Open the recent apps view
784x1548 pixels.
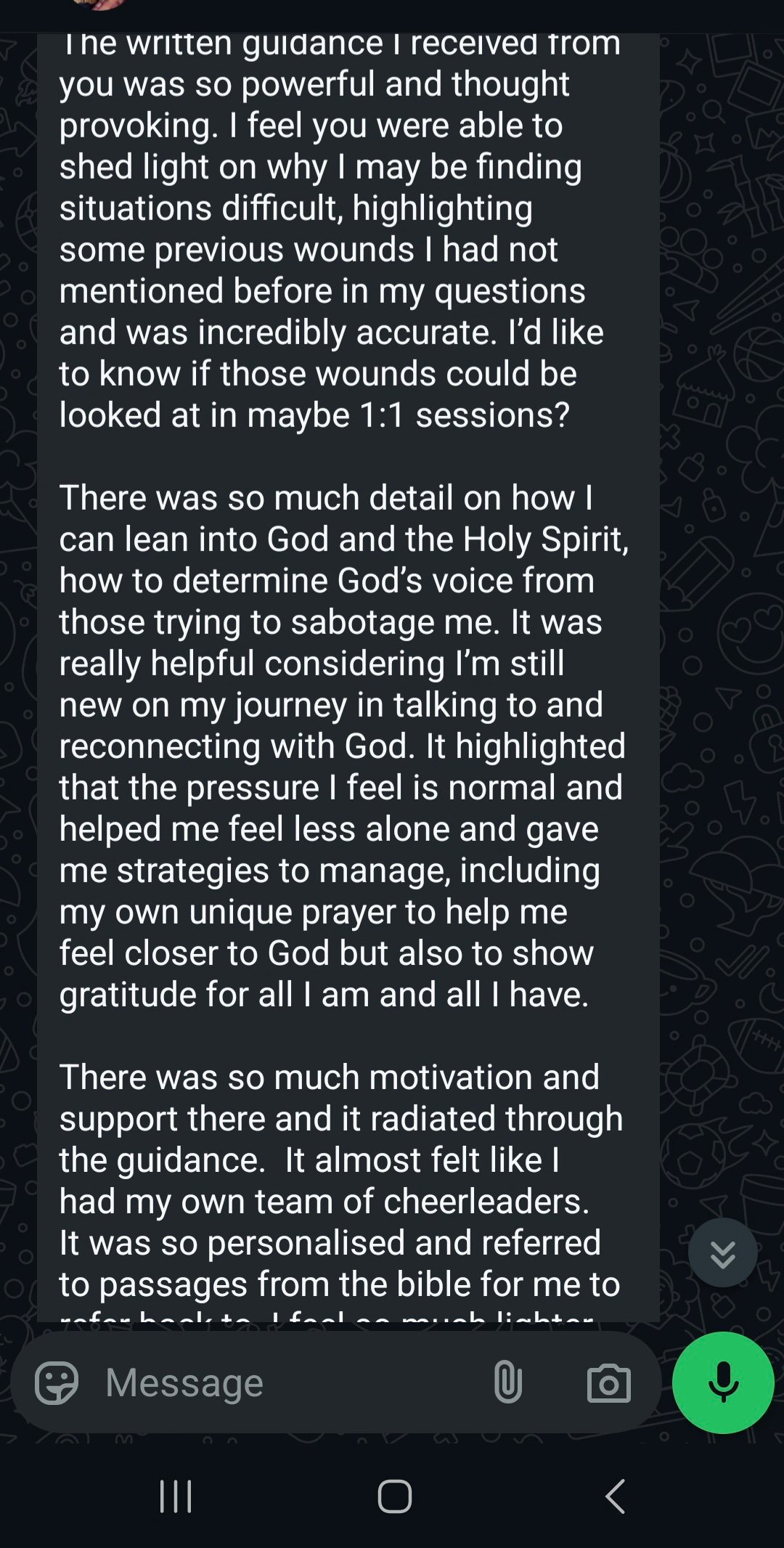point(176,1496)
